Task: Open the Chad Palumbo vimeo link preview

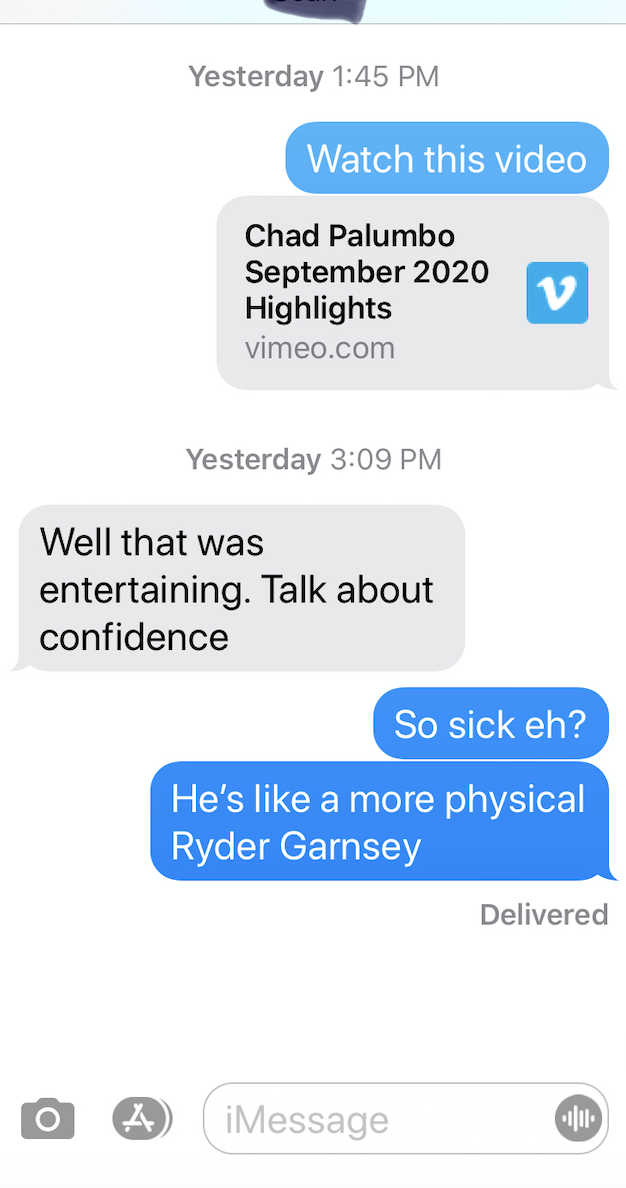Action: pyautogui.click(x=412, y=292)
